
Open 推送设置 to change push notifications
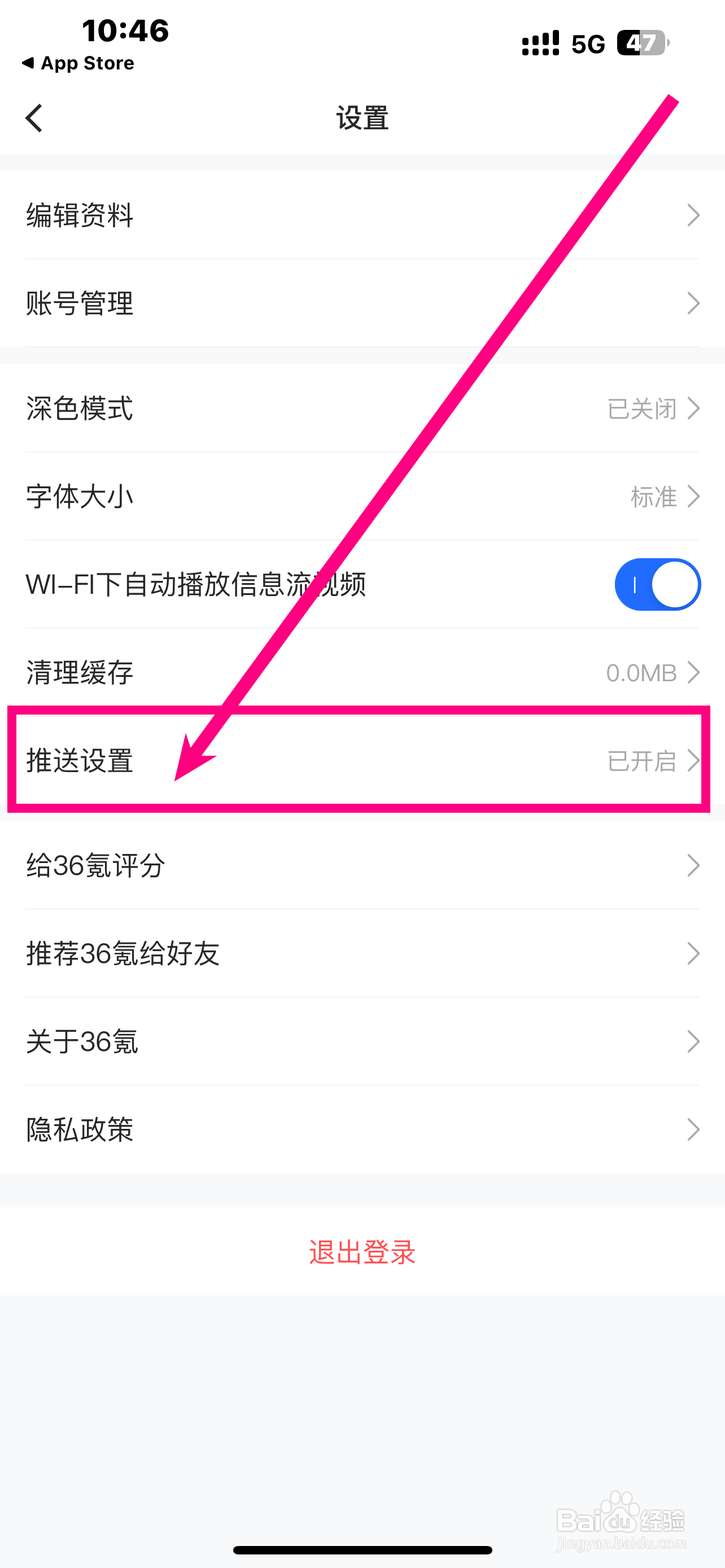(362, 760)
